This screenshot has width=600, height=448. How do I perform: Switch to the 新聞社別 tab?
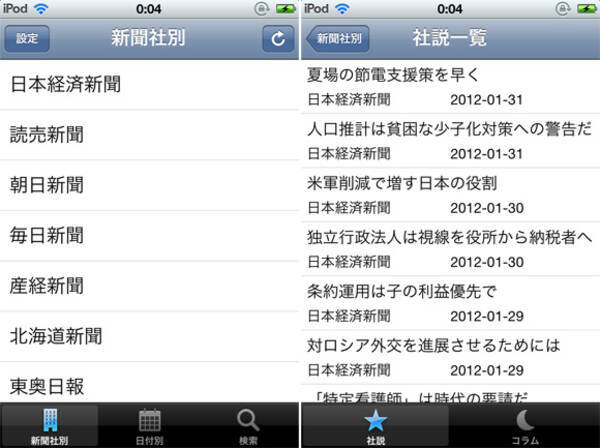pyautogui.click(x=50, y=425)
